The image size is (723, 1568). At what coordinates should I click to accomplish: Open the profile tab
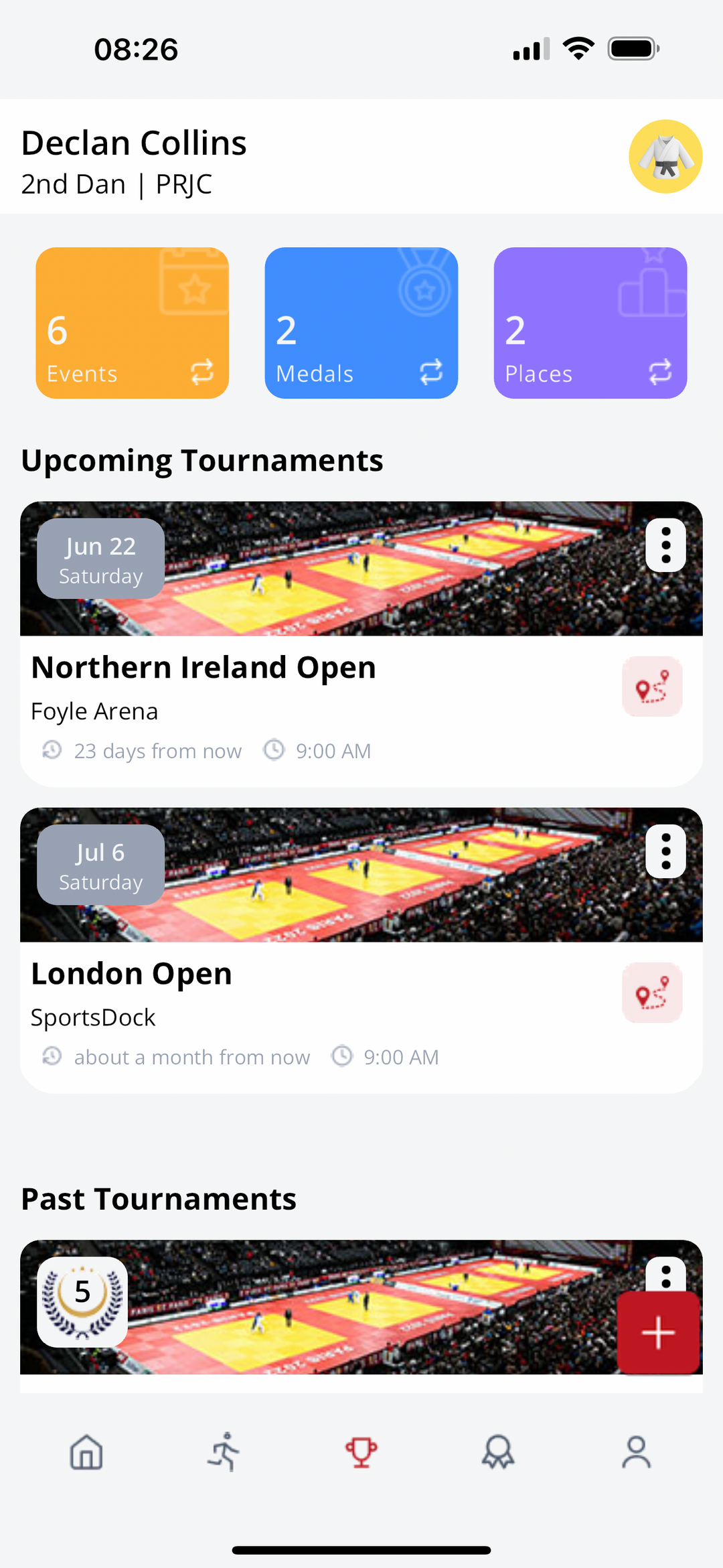pos(636,1453)
